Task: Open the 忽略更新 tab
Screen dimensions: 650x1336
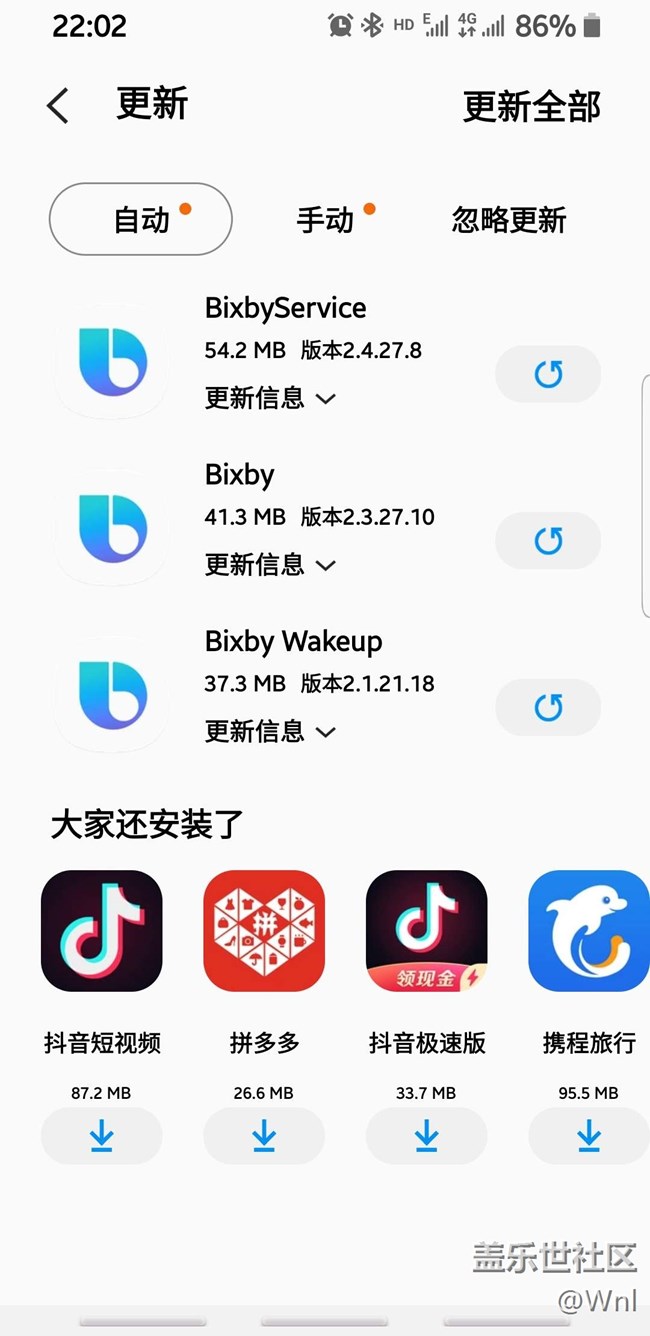Action: pos(509,219)
